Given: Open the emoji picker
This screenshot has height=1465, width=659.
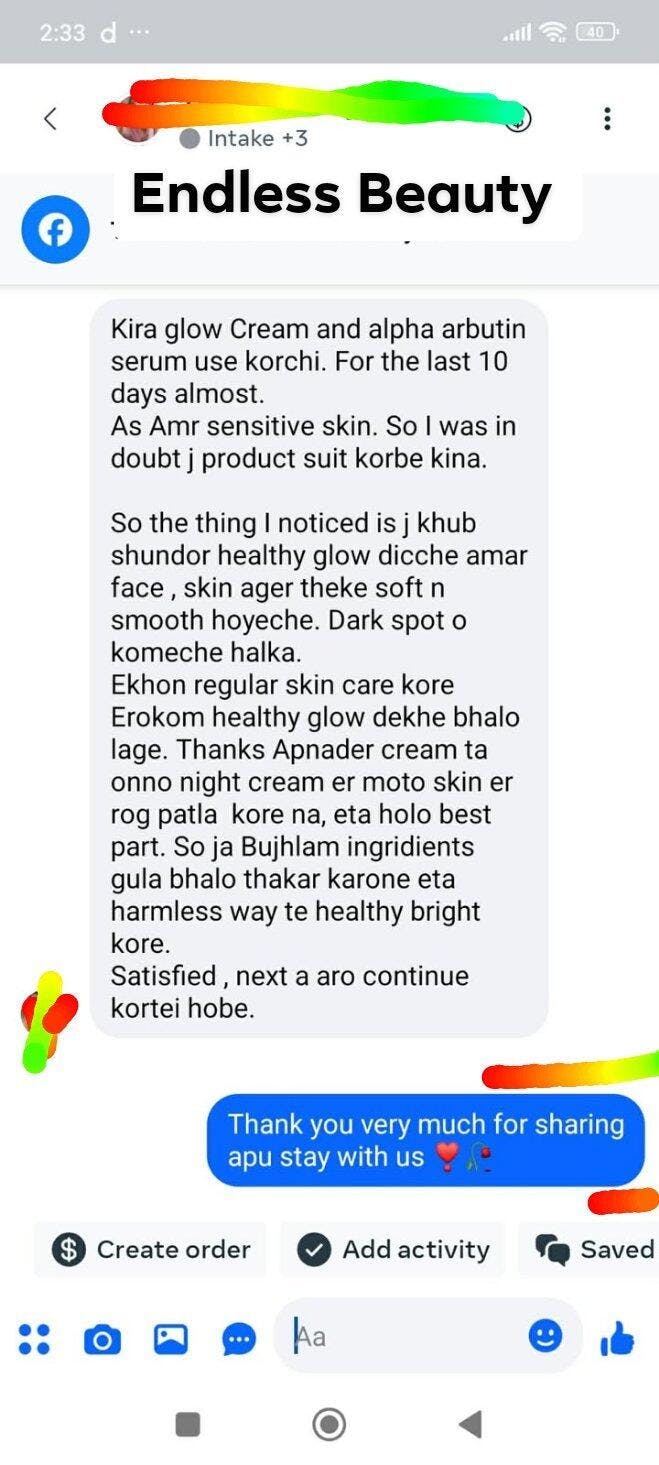Looking at the screenshot, I should [x=545, y=1336].
